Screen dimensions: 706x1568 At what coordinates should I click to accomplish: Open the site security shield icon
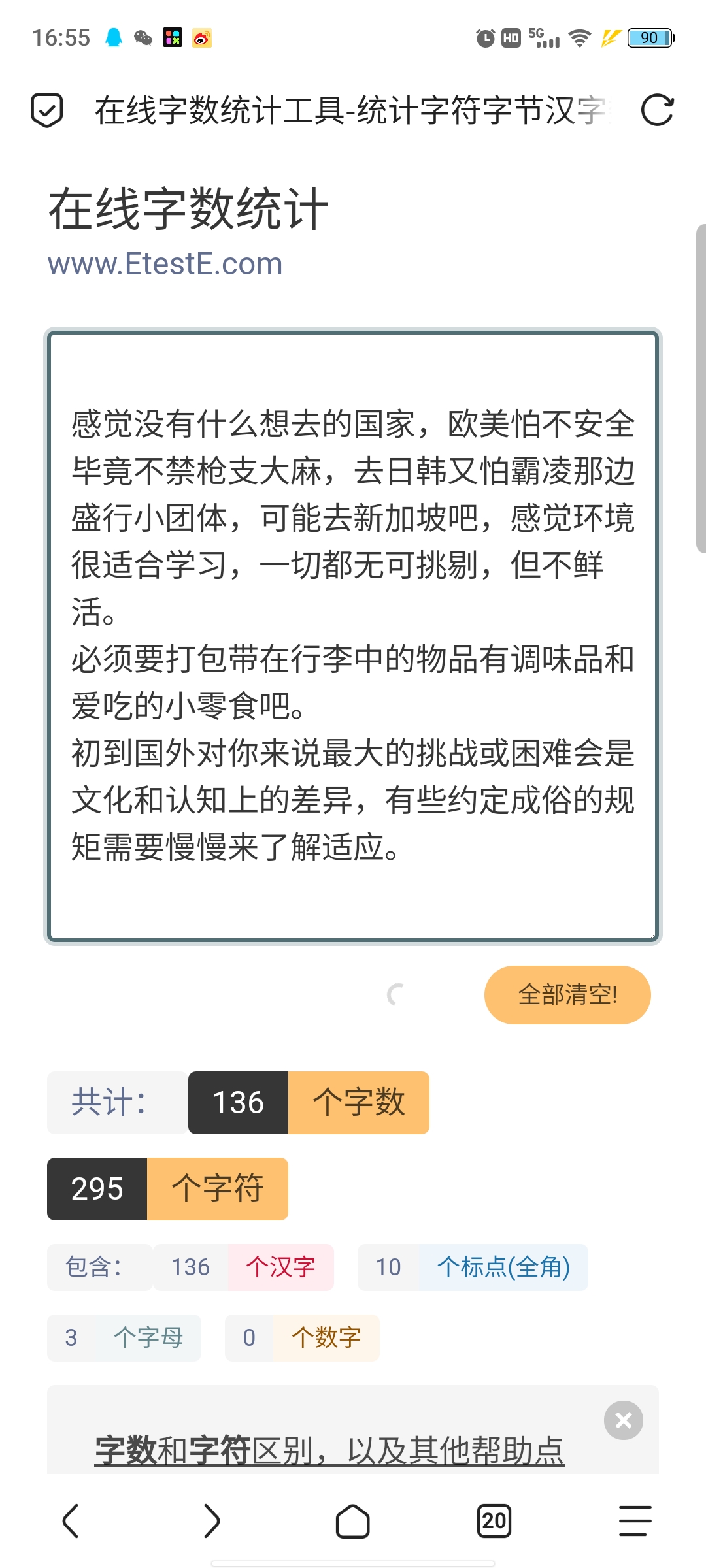click(x=47, y=110)
